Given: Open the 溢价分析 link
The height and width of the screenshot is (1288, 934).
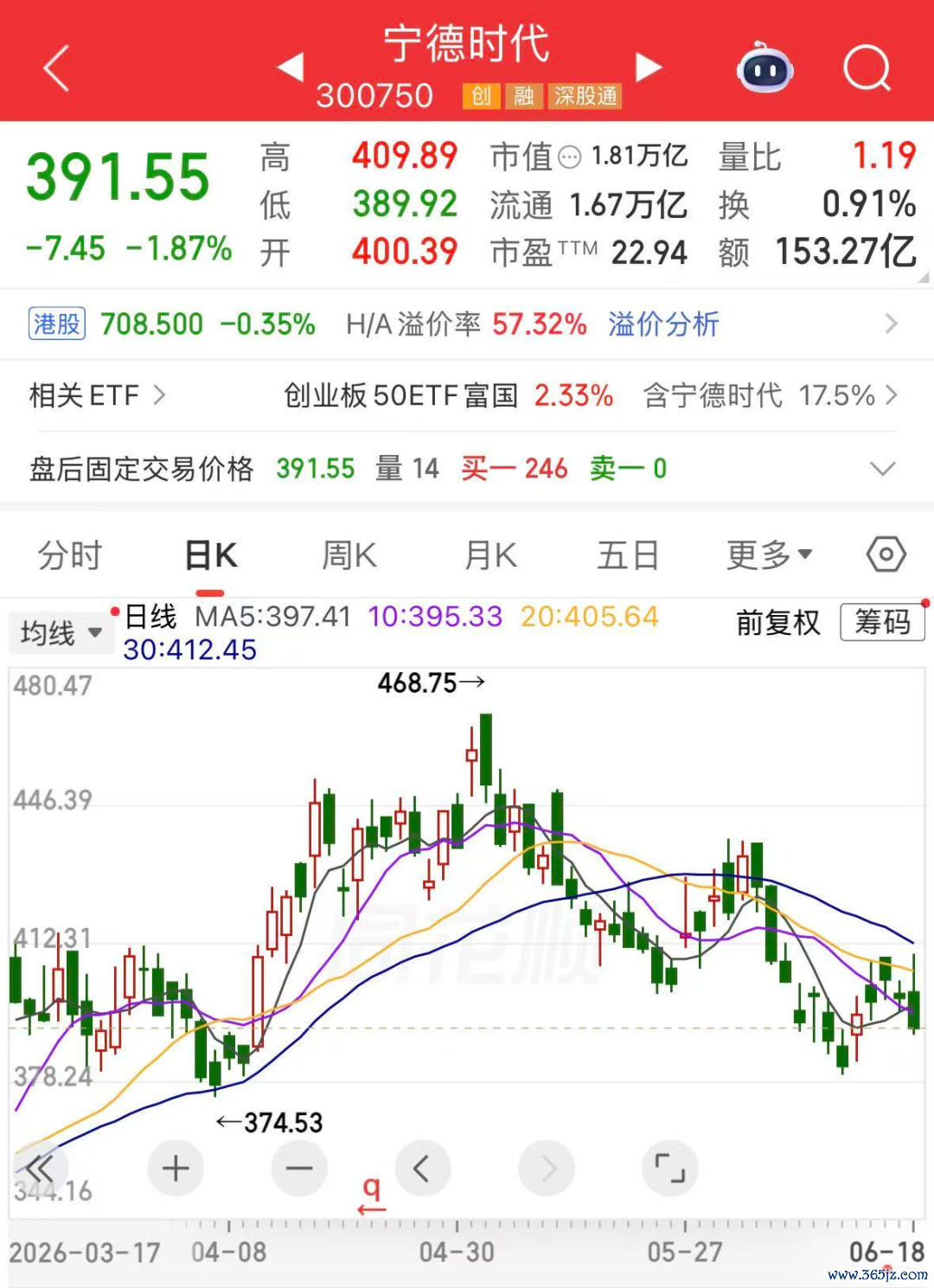Looking at the screenshot, I should pos(663,324).
